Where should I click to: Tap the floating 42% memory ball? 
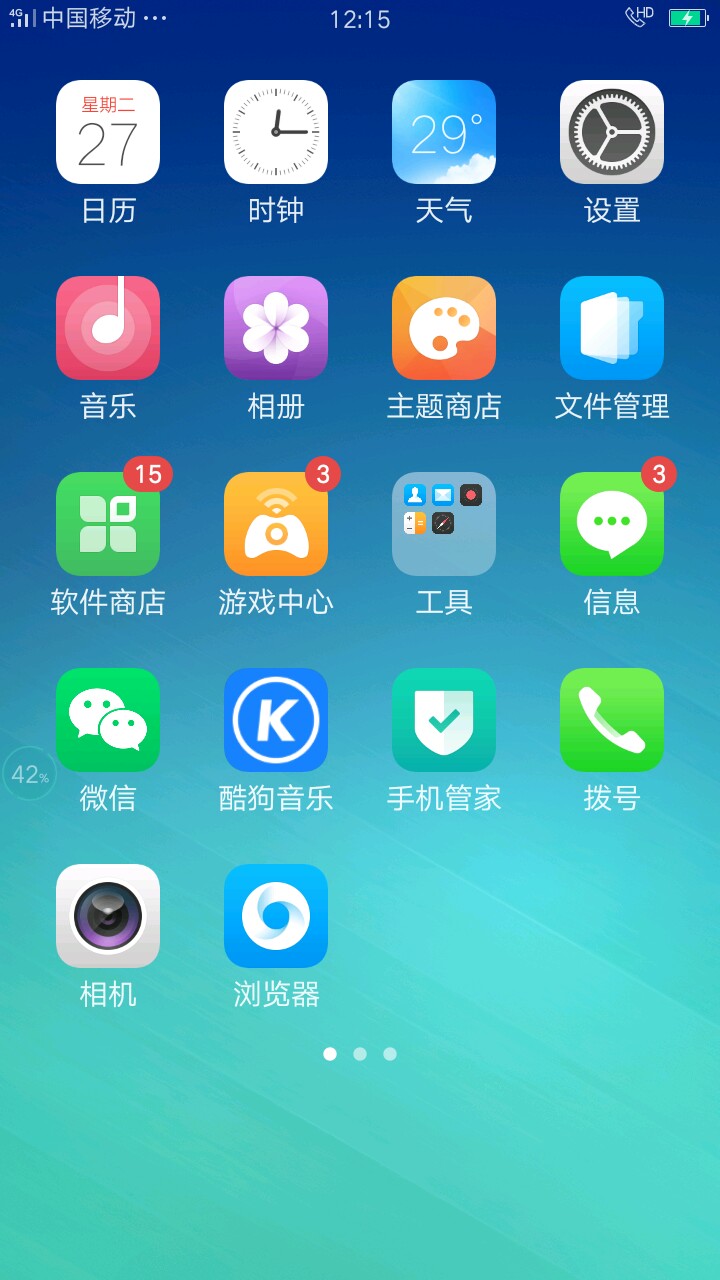(x=29, y=774)
